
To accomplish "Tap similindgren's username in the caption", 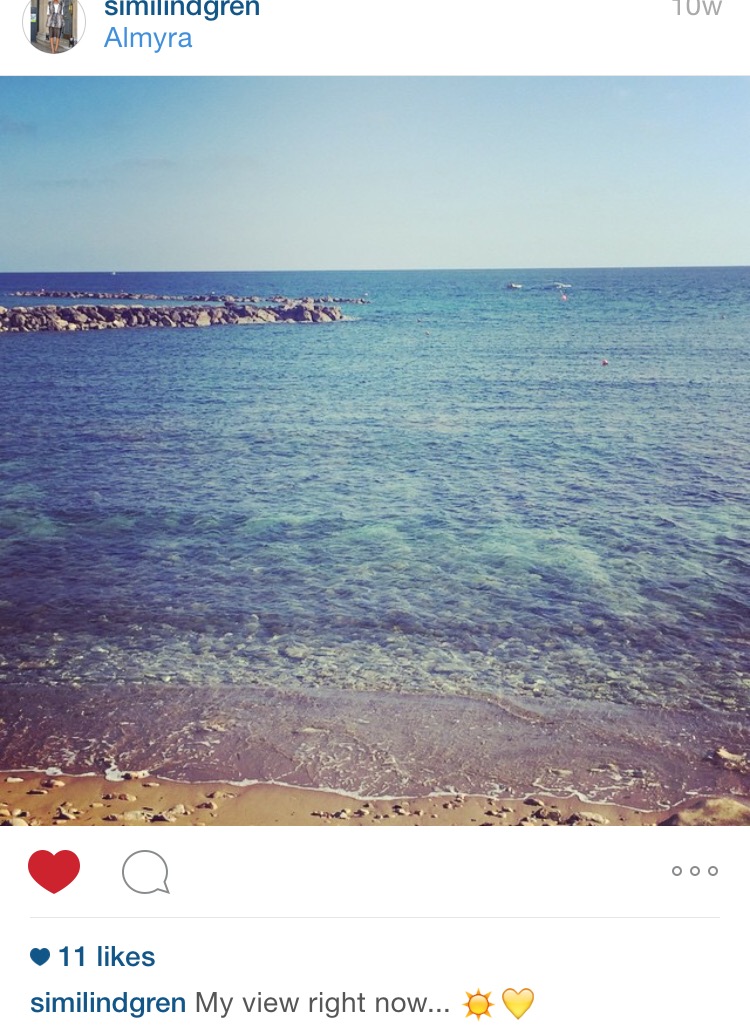I will (108, 1003).
